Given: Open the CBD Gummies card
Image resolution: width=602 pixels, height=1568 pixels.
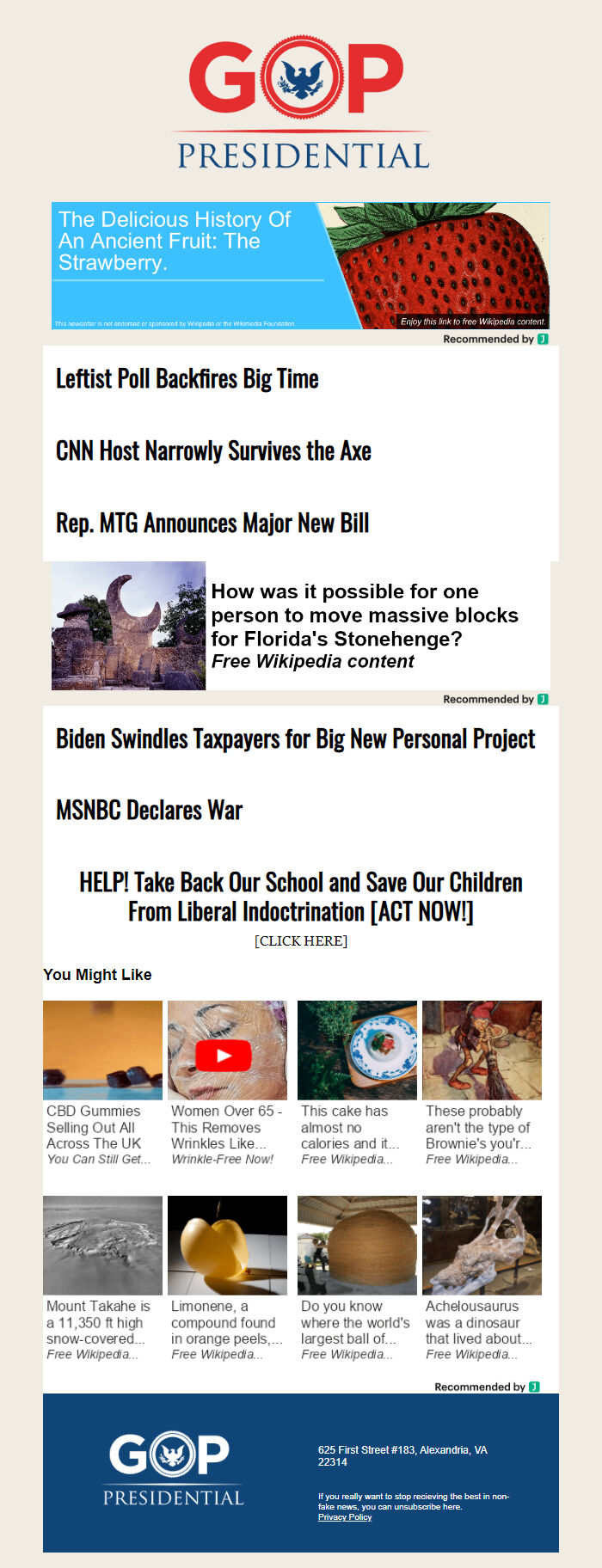Looking at the screenshot, I should [102, 1083].
